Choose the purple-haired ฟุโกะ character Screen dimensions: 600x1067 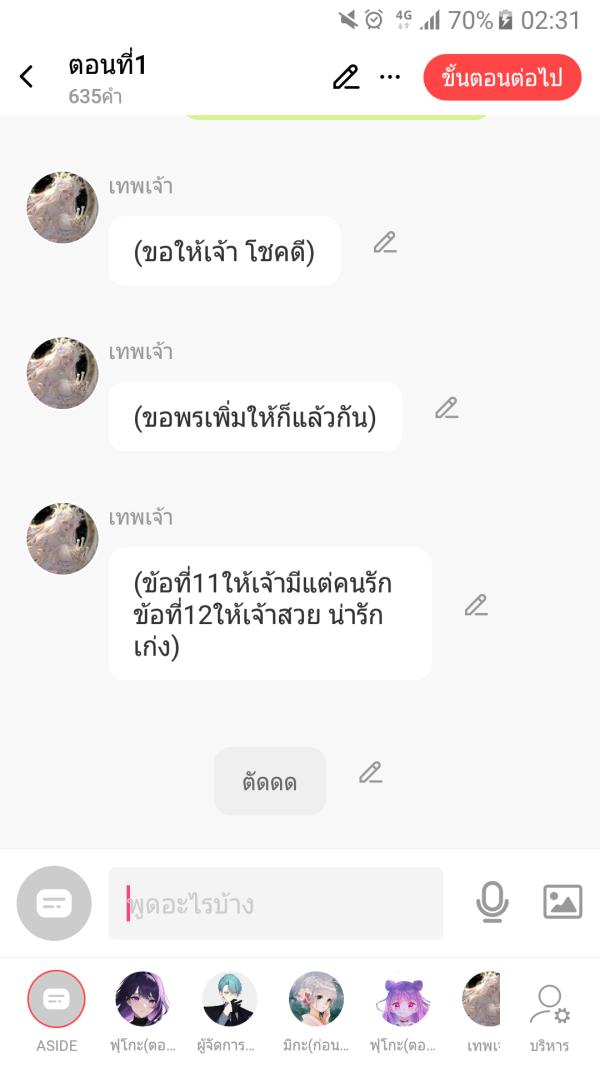143,999
